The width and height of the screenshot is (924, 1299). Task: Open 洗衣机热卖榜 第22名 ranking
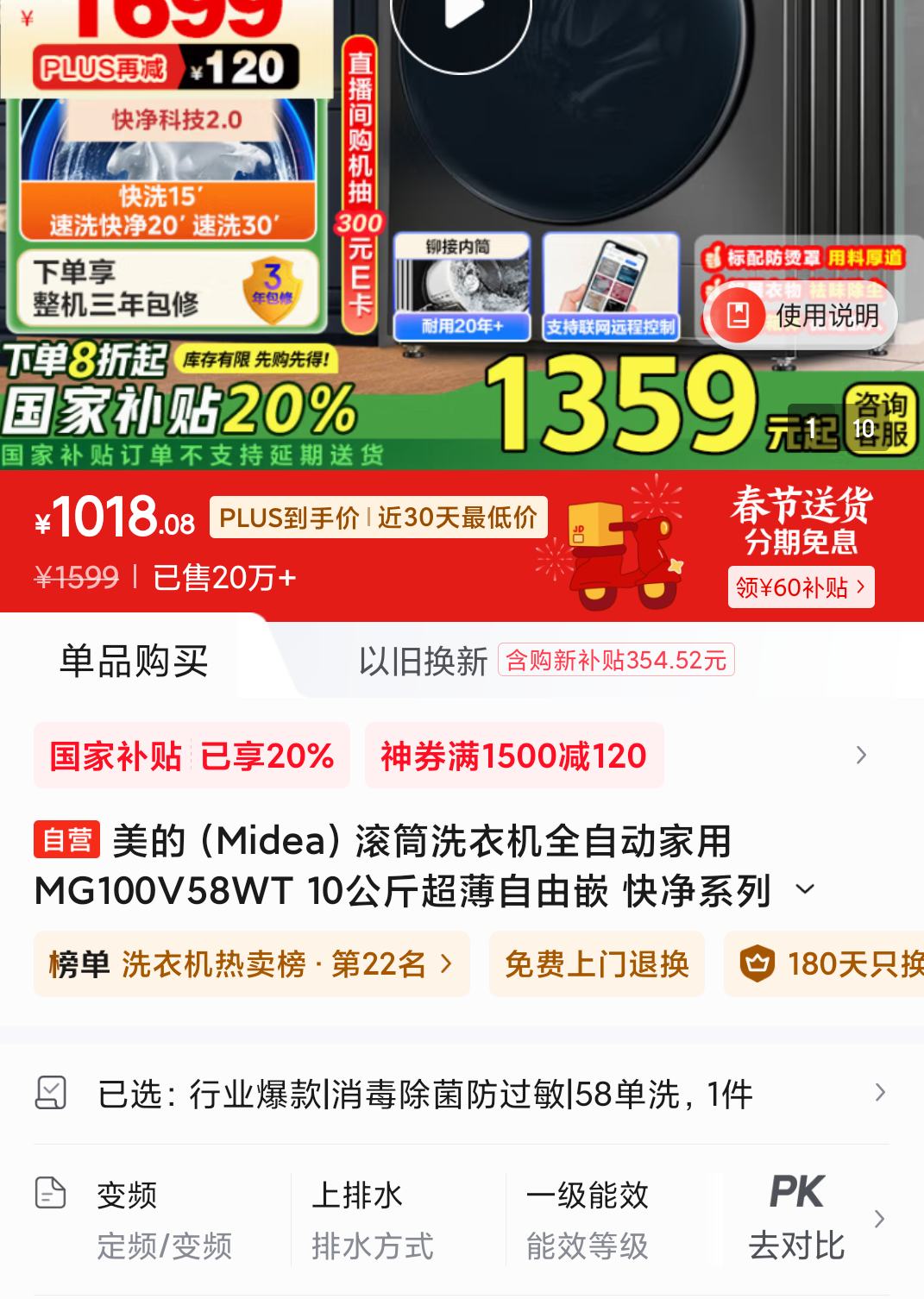point(251,963)
